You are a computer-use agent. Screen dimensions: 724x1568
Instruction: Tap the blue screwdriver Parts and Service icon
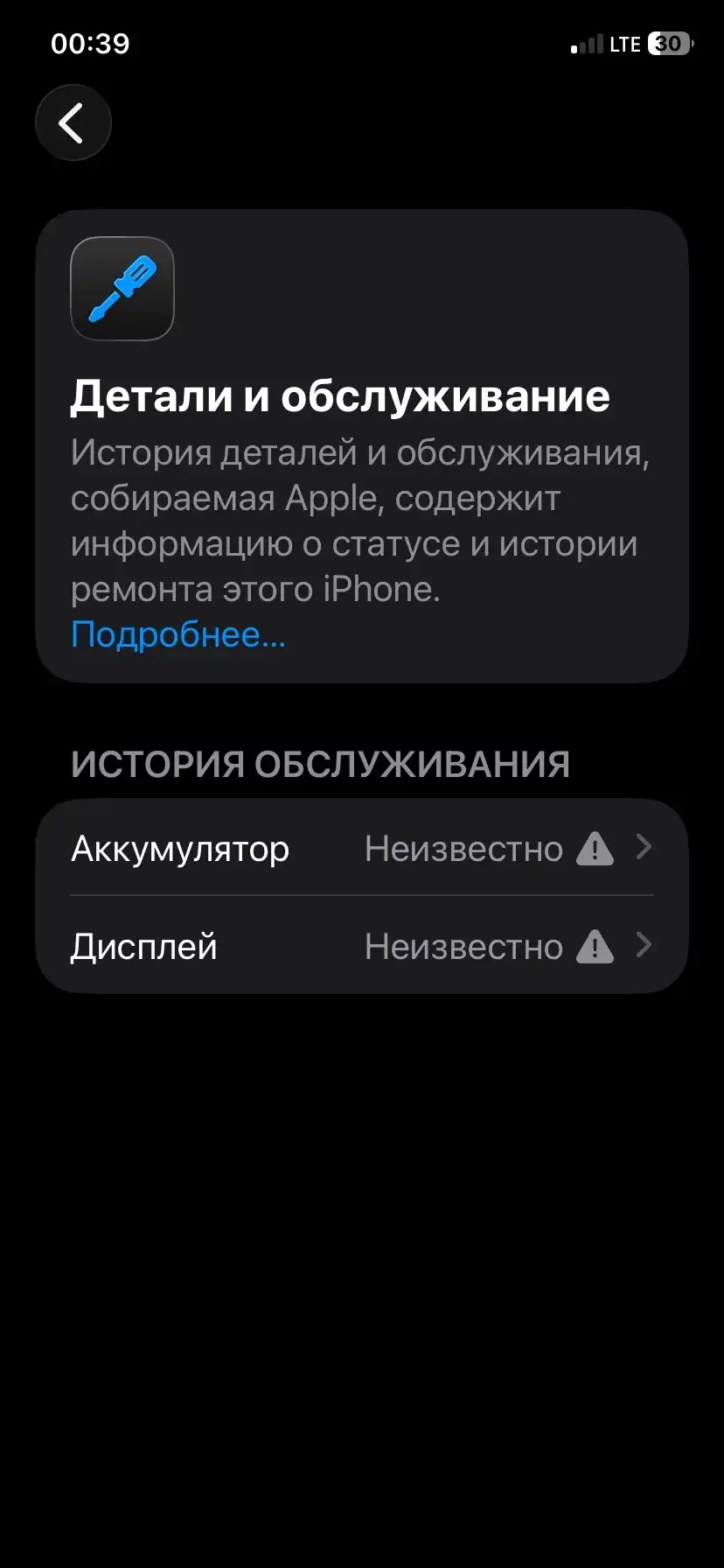click(x=122, y=290)
